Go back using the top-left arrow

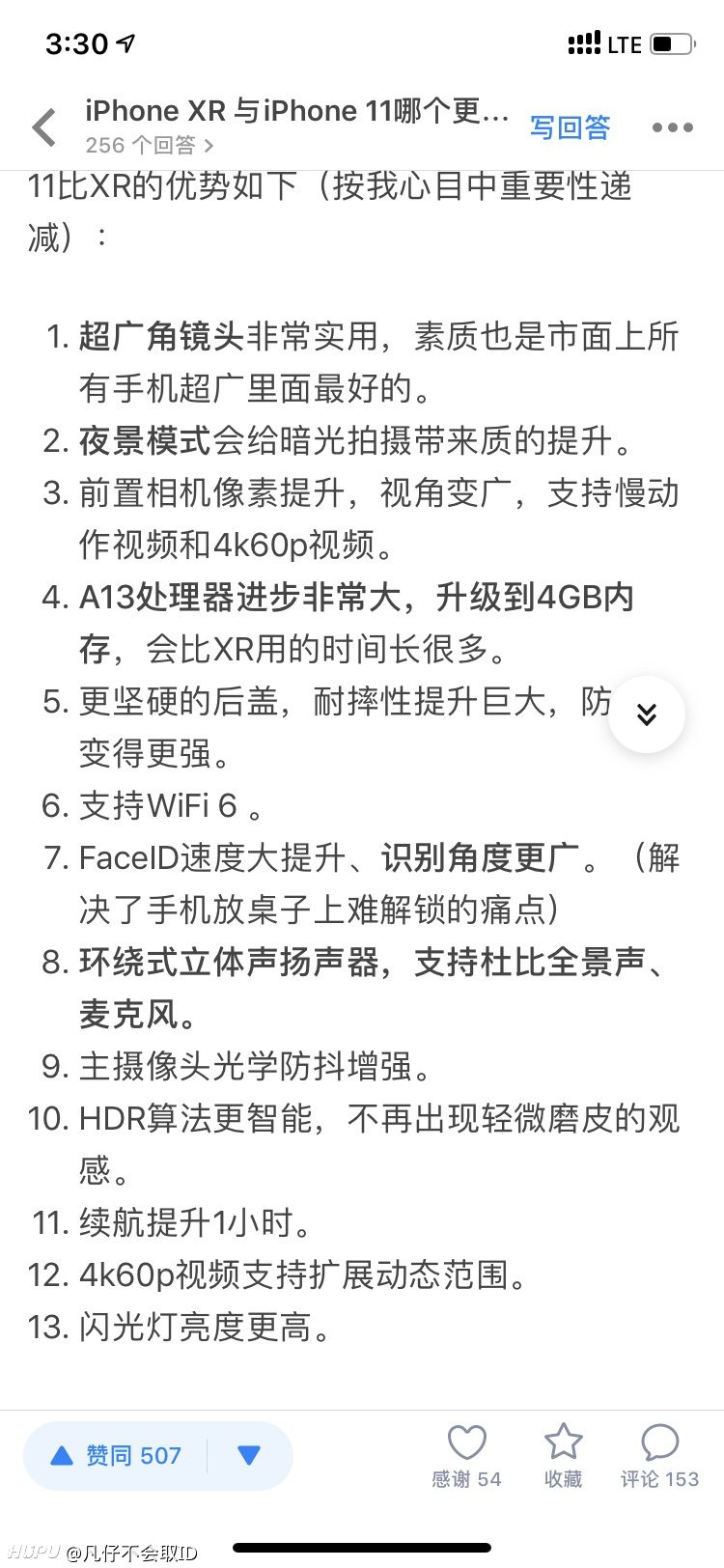(x=44, y=127)
